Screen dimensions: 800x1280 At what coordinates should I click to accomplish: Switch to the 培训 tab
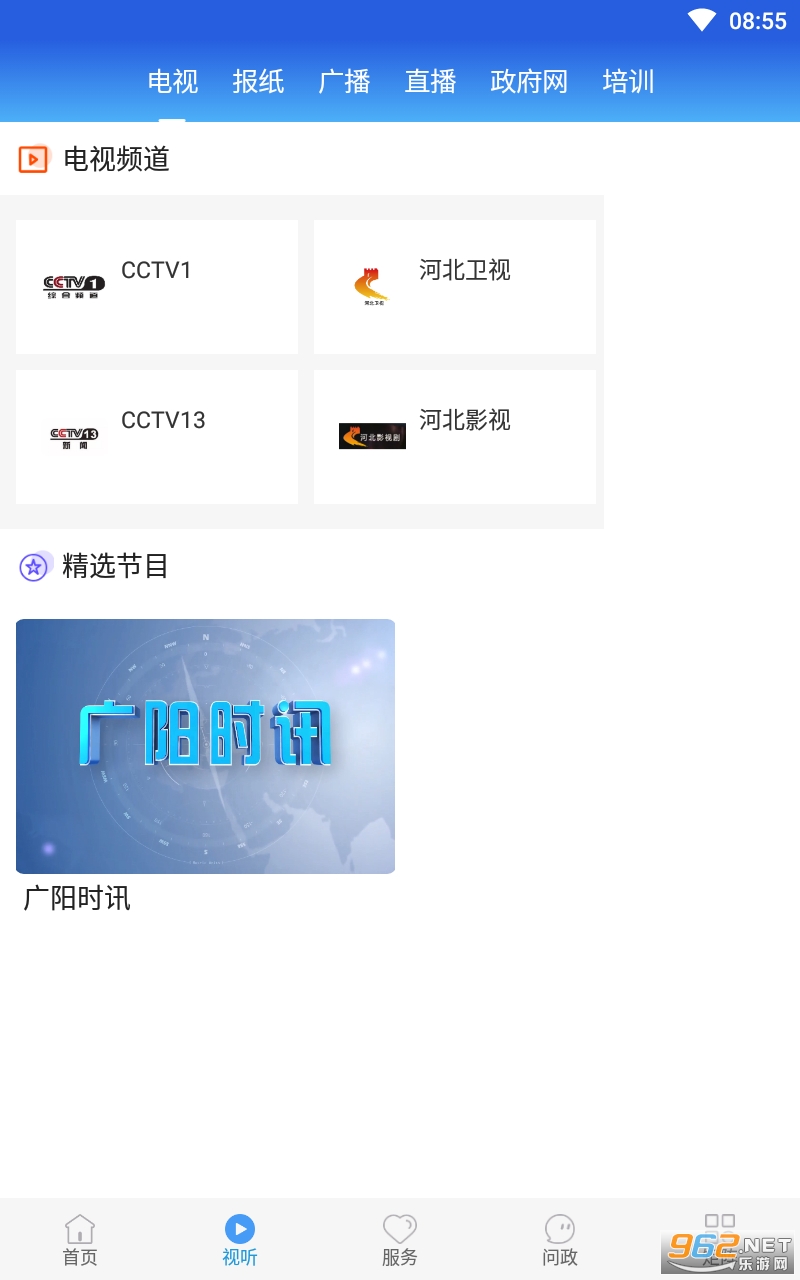(628, 82)
